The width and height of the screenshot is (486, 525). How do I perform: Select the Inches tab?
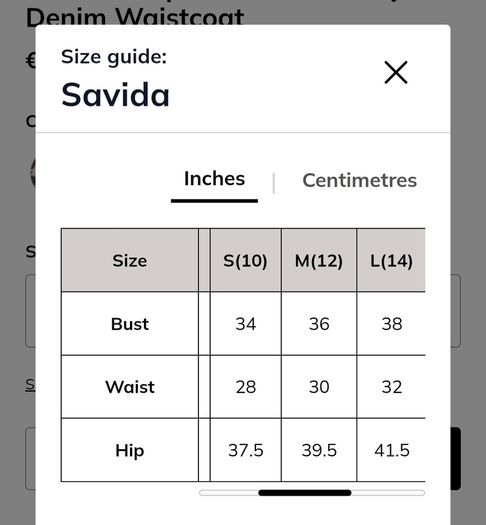pyautogui.click(x=215, y=179)
